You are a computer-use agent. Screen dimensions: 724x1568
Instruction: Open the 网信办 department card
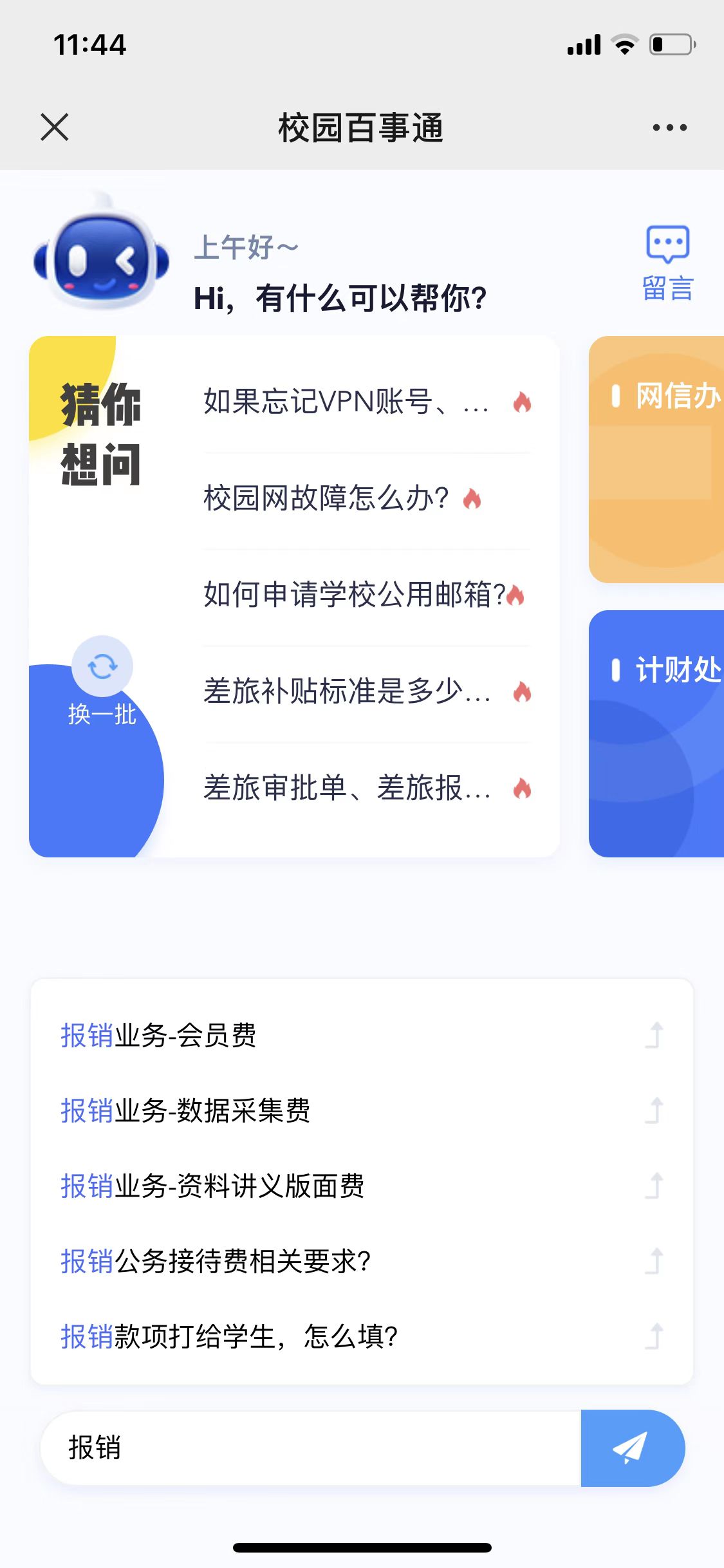(x=656, y=460)
